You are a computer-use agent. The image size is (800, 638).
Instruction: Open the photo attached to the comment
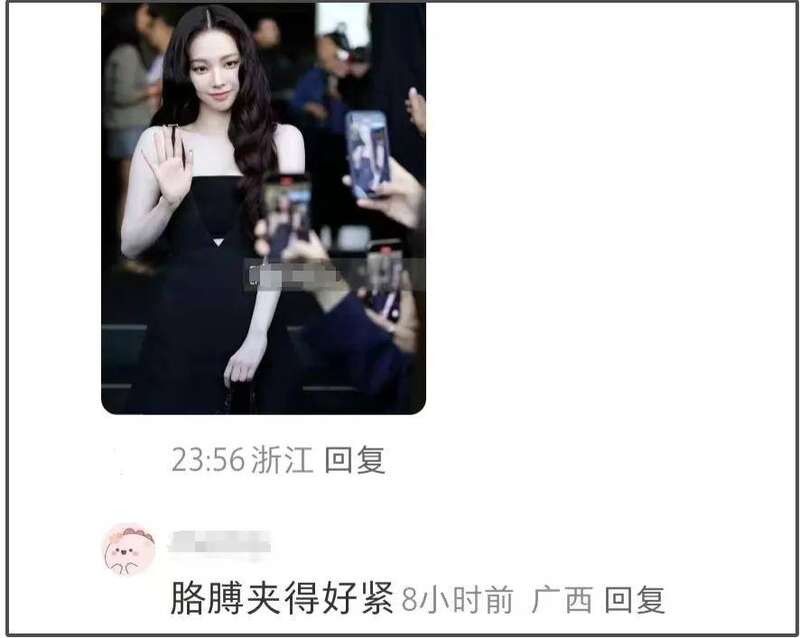[263, 208]
